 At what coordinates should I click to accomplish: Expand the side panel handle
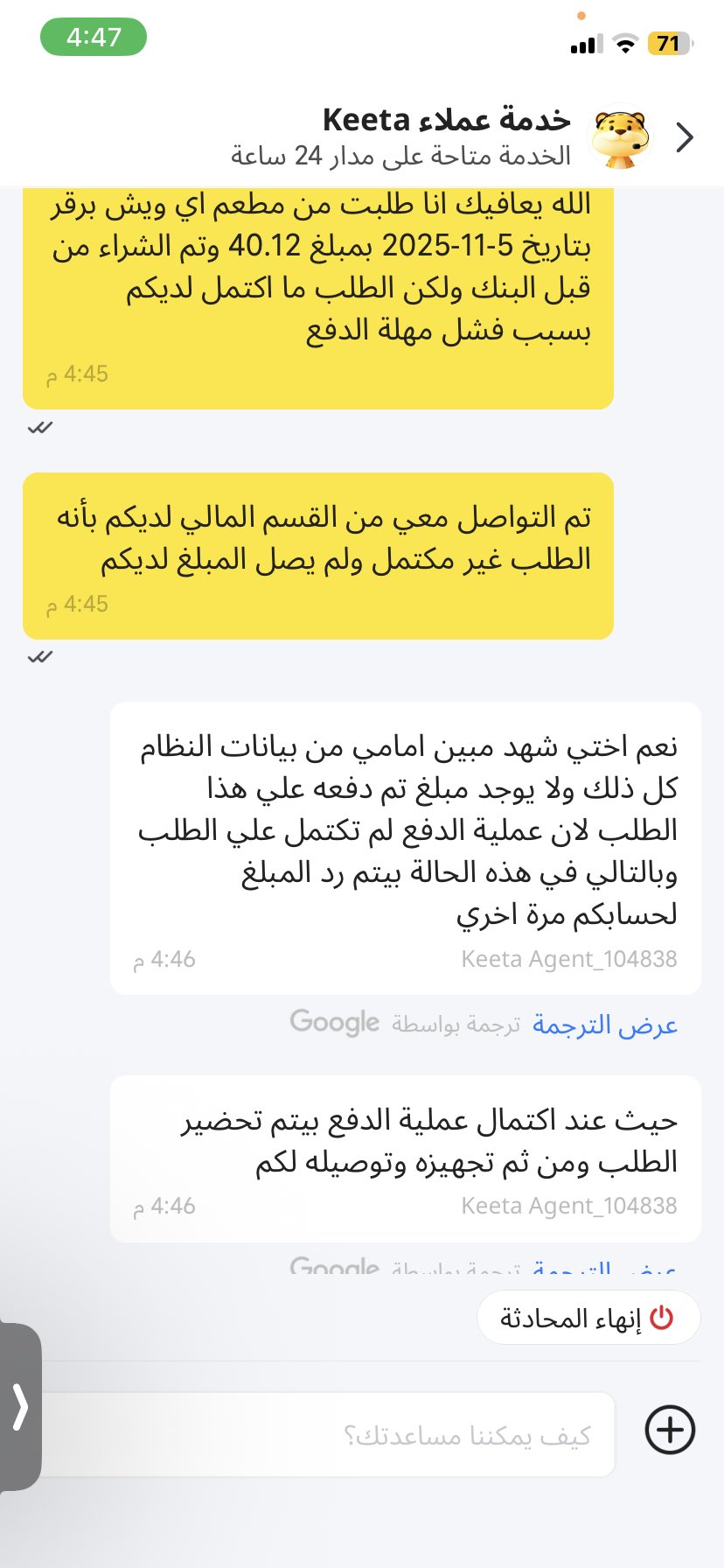pyautogui.click(x=19, y=1407)
